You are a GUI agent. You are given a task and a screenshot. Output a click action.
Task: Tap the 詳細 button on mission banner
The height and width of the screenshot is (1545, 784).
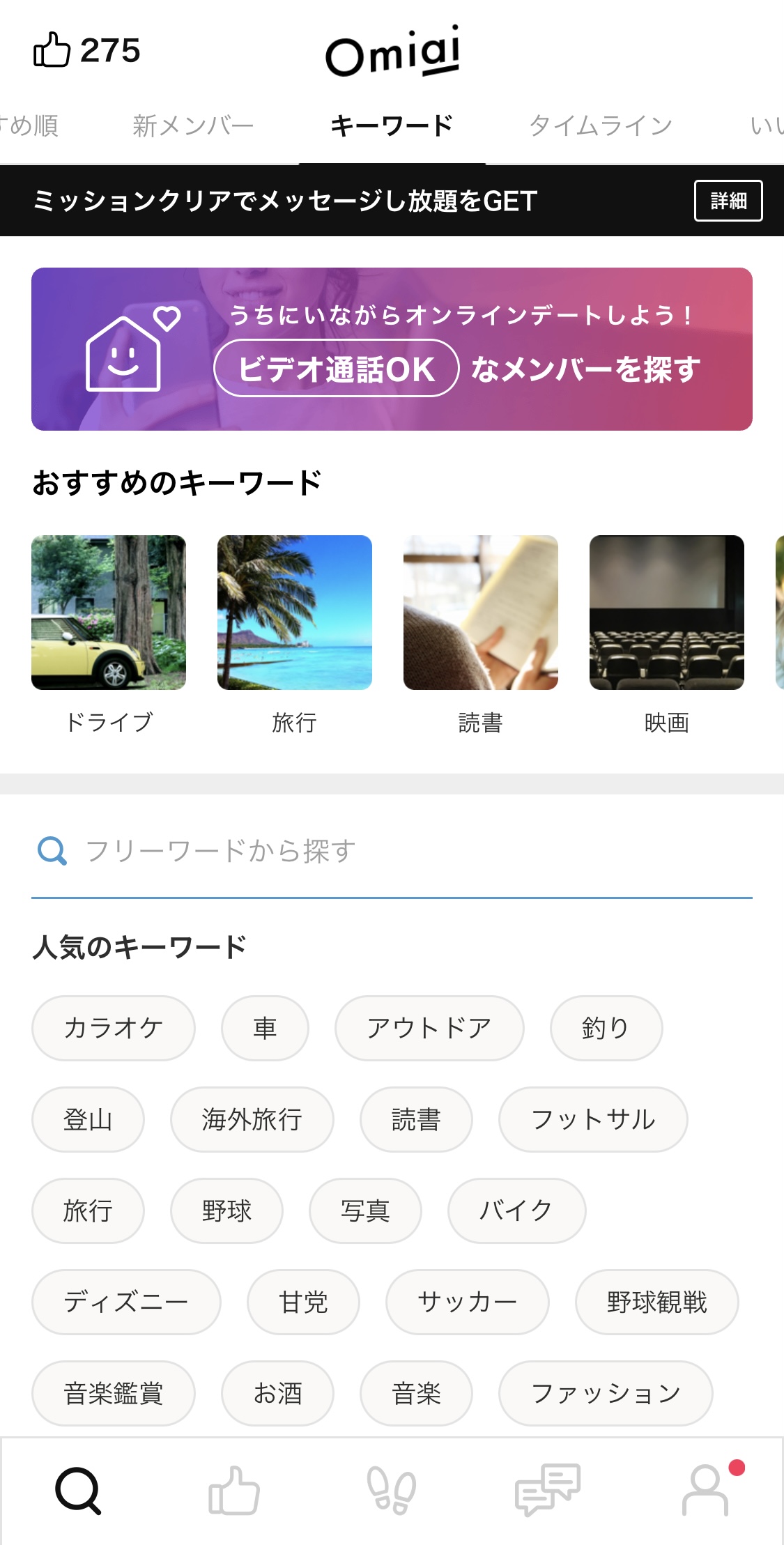pyautogui.click(x=728, y=201)
